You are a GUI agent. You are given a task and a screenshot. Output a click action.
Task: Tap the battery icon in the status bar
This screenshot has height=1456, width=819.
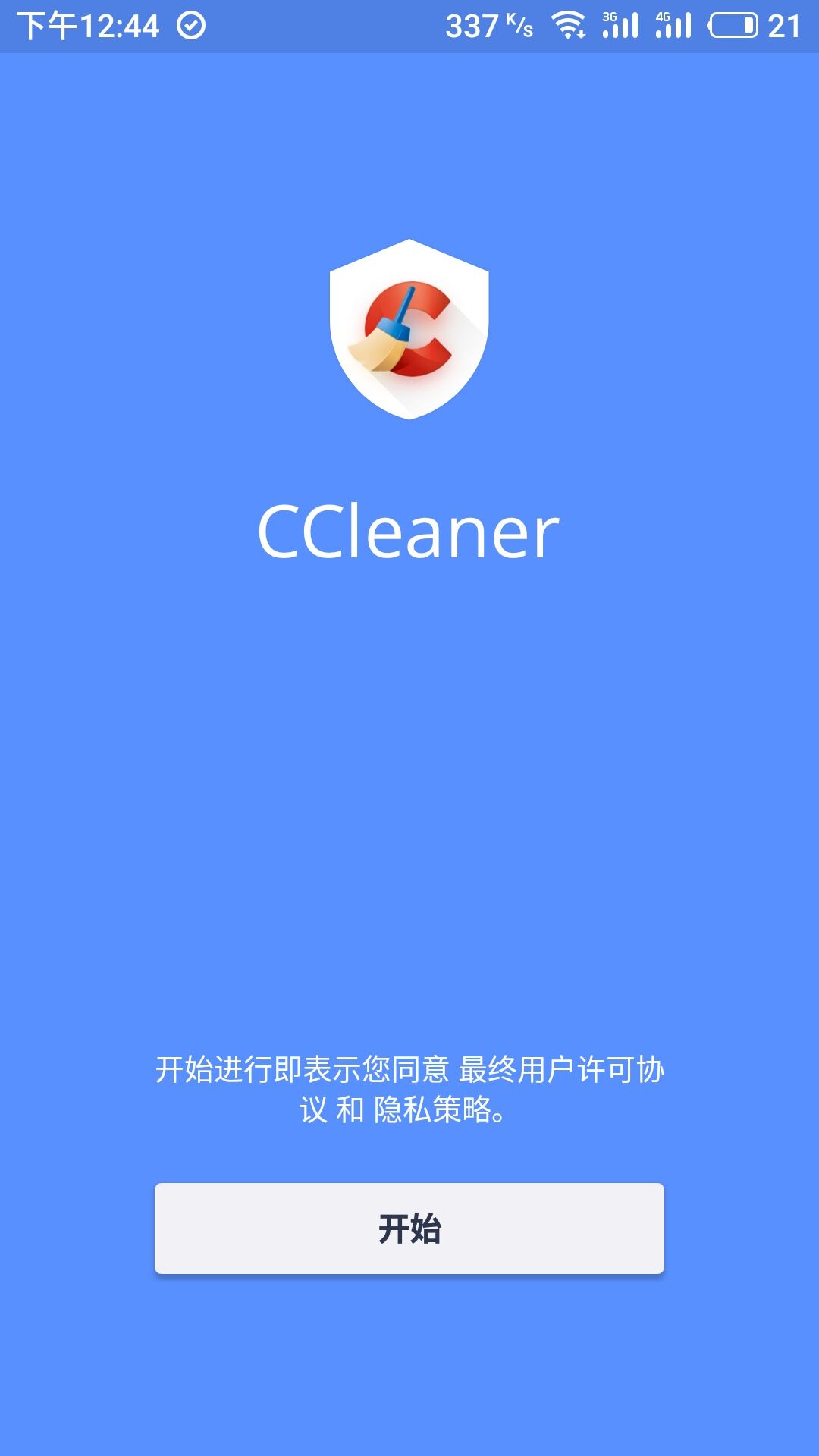[732, 23]
